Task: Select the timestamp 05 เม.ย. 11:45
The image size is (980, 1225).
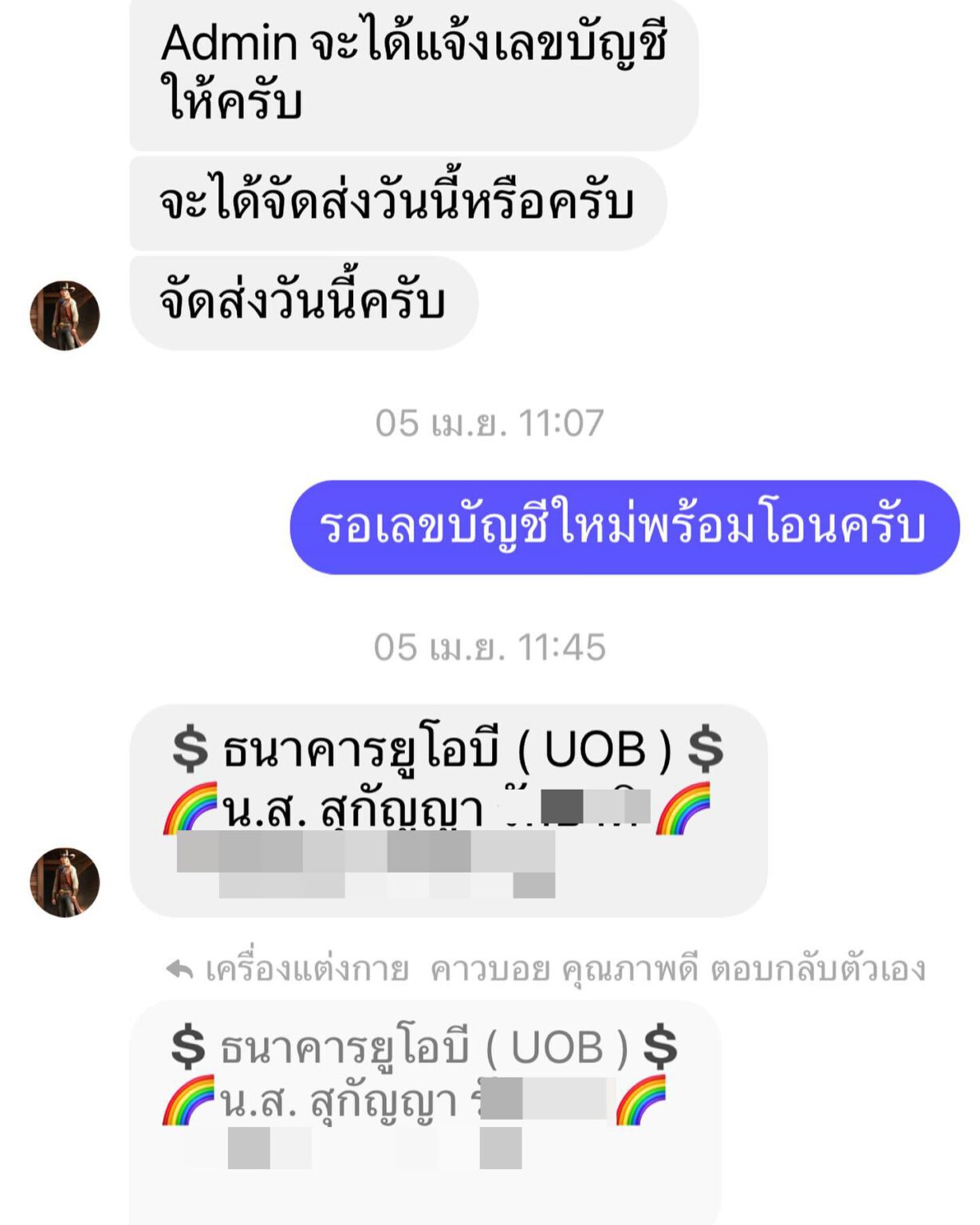Action: 489,648
